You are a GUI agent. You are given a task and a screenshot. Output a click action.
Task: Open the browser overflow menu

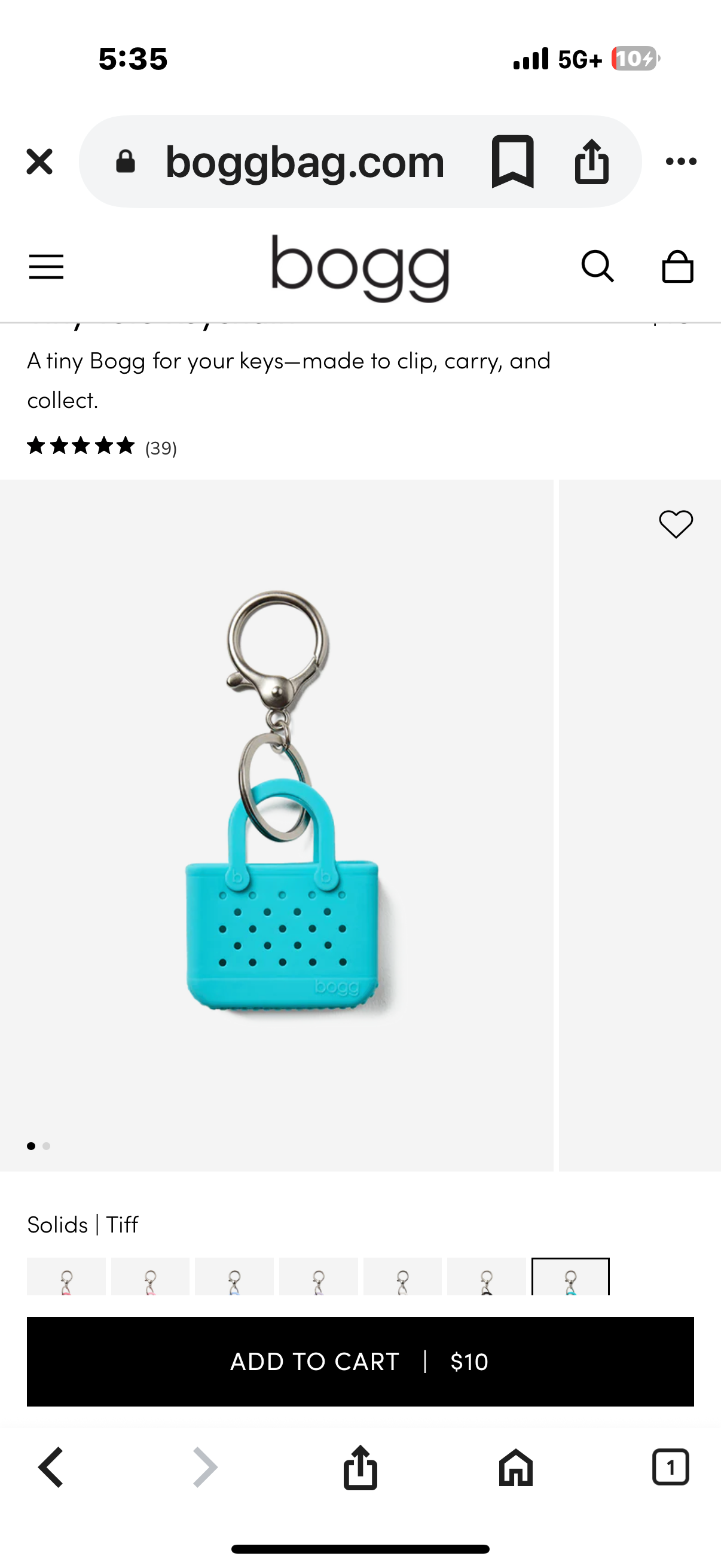[681, 161]
